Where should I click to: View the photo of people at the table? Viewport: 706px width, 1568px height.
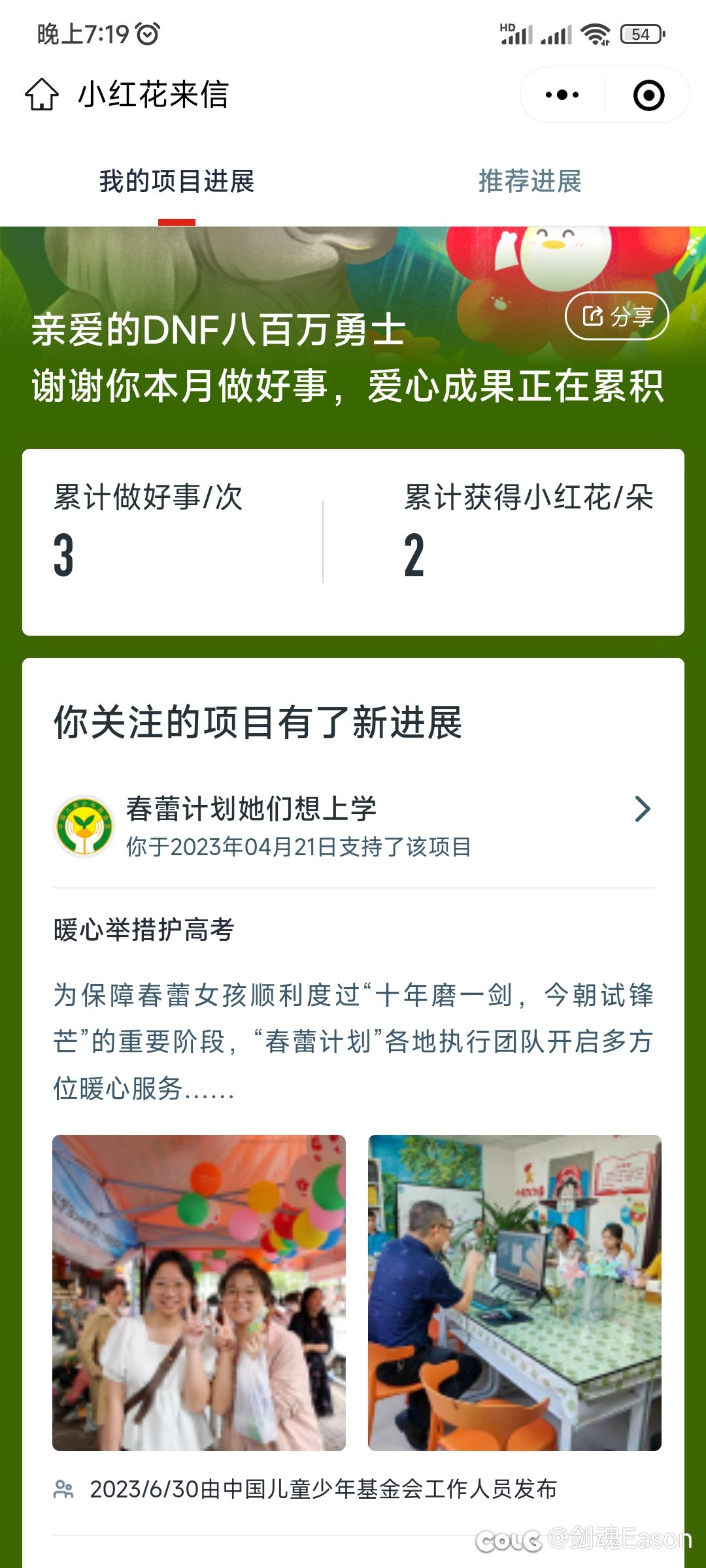point(514,1293)
